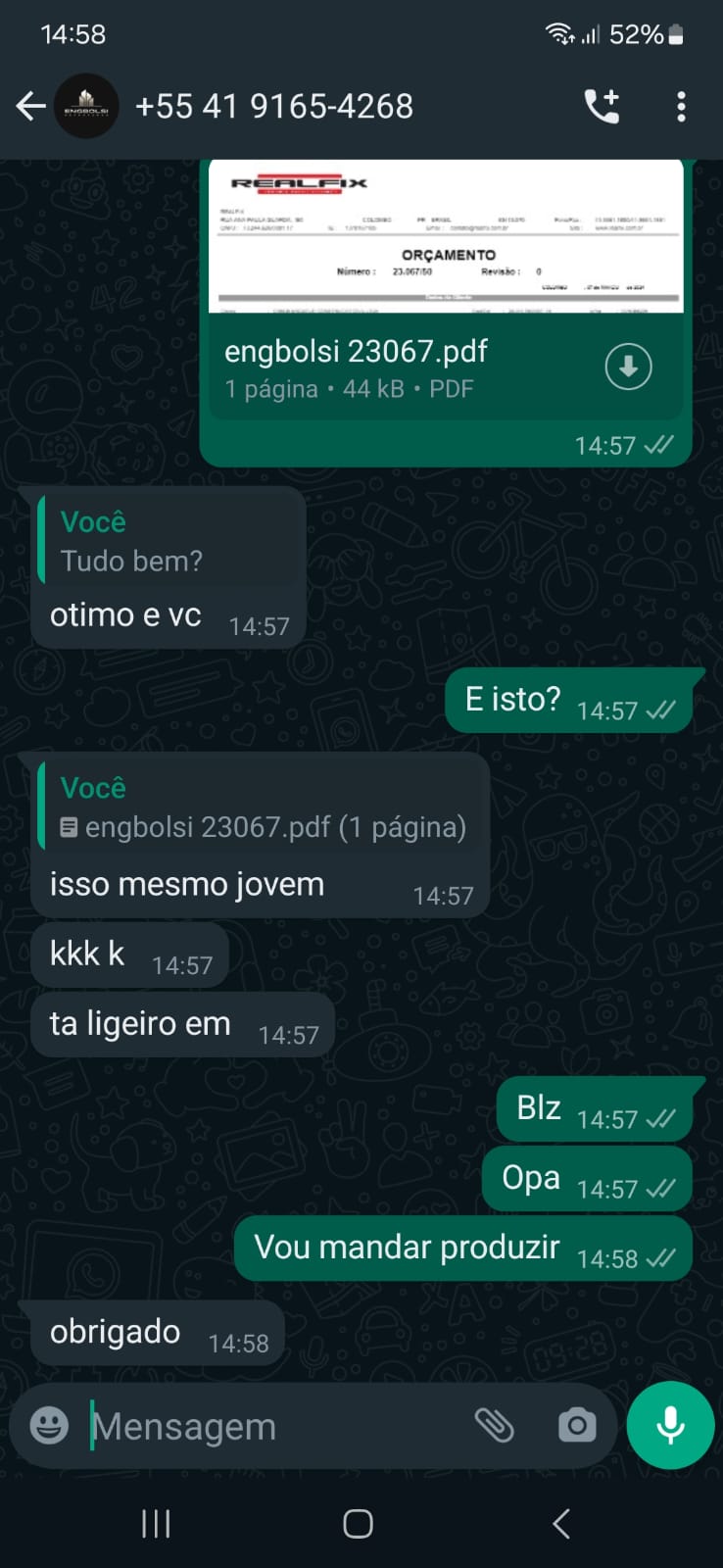Screen dimensions: 723x1568
Task: Tap the microphone voice message button
Action: (670, 1425)
